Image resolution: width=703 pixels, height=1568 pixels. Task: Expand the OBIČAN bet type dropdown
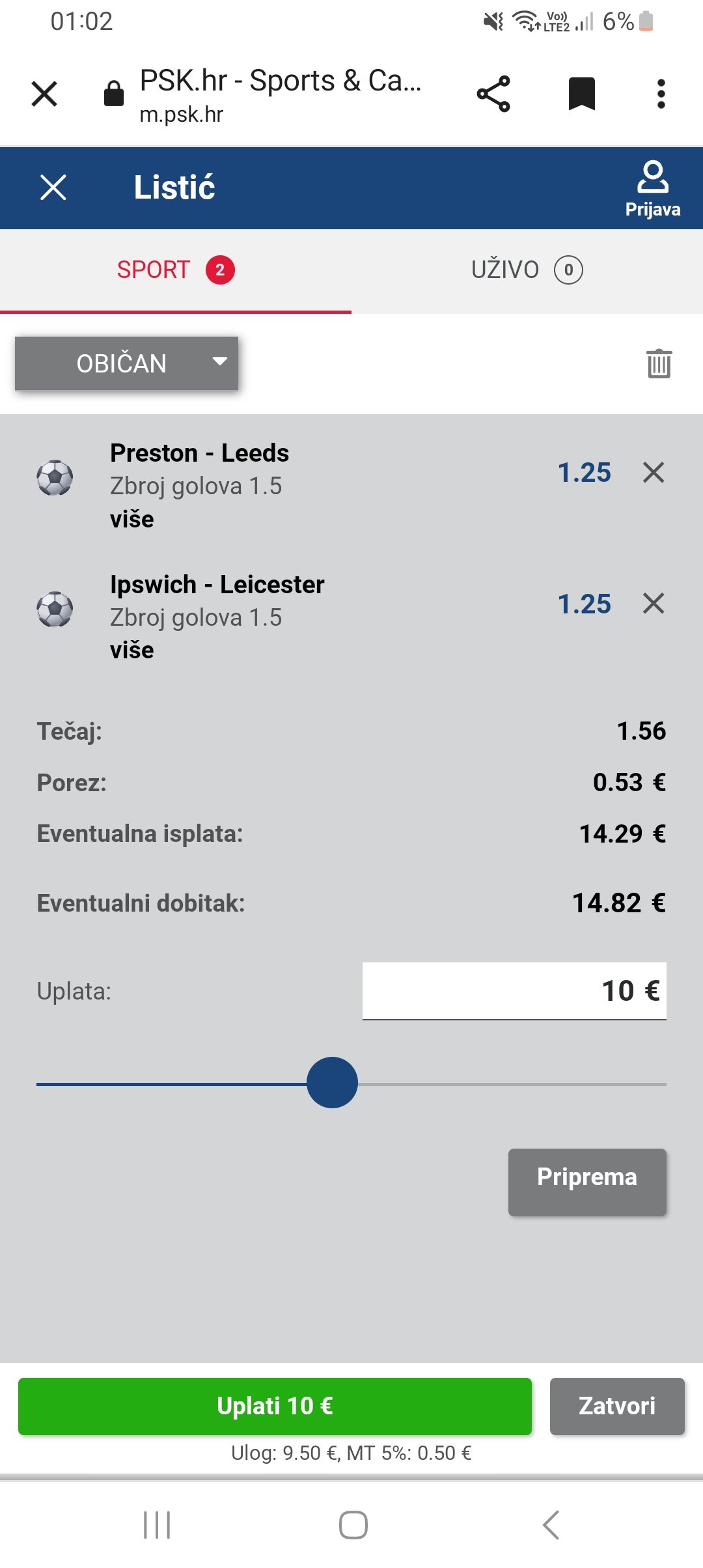click(x=126, y=363)
